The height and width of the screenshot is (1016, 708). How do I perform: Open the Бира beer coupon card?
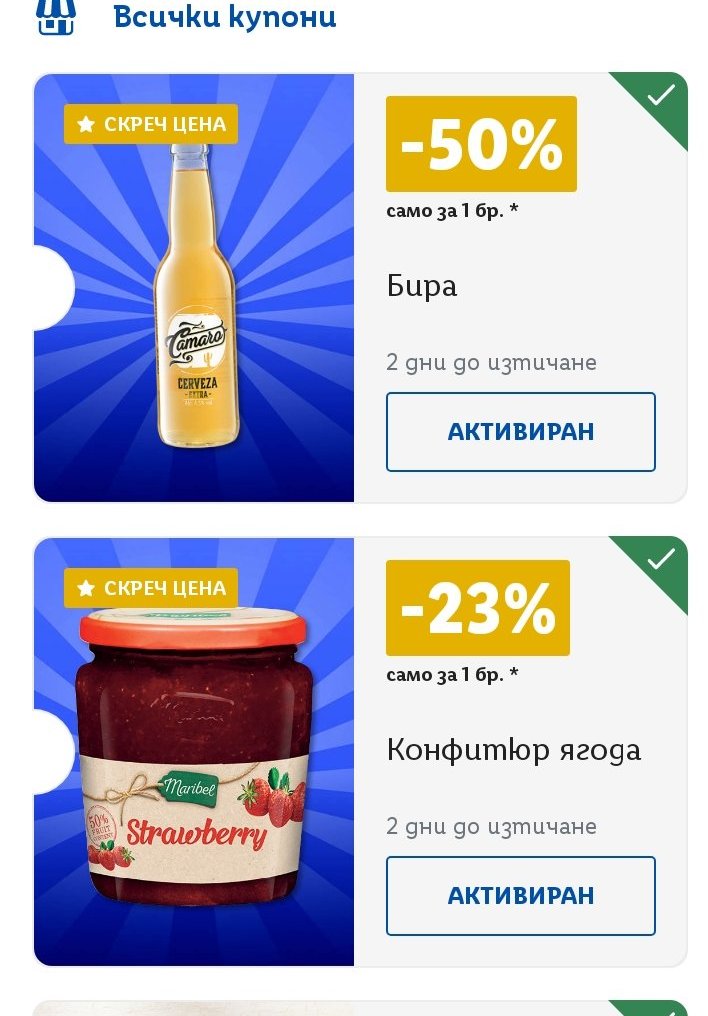[x=194, y=288]
